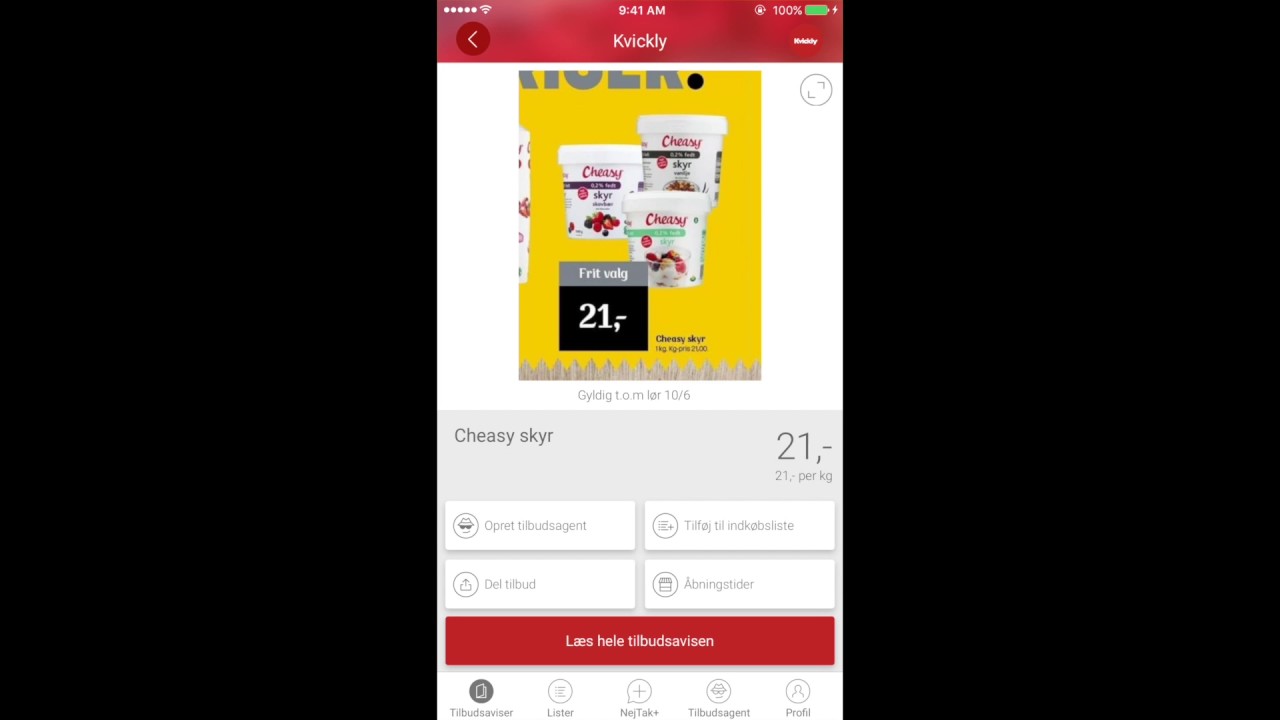1280x720 pixels.
Task: Go to the Tilbudsagent tab
Action: [x=718, y=698]
